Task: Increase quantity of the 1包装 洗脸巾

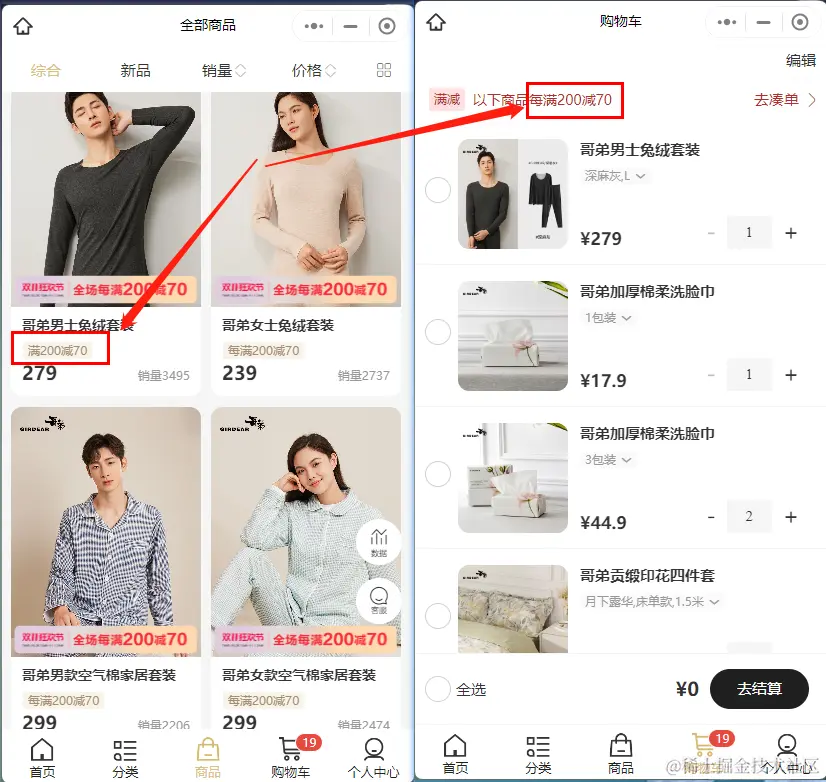Action: pyautogui.click(x=791, y=375)
